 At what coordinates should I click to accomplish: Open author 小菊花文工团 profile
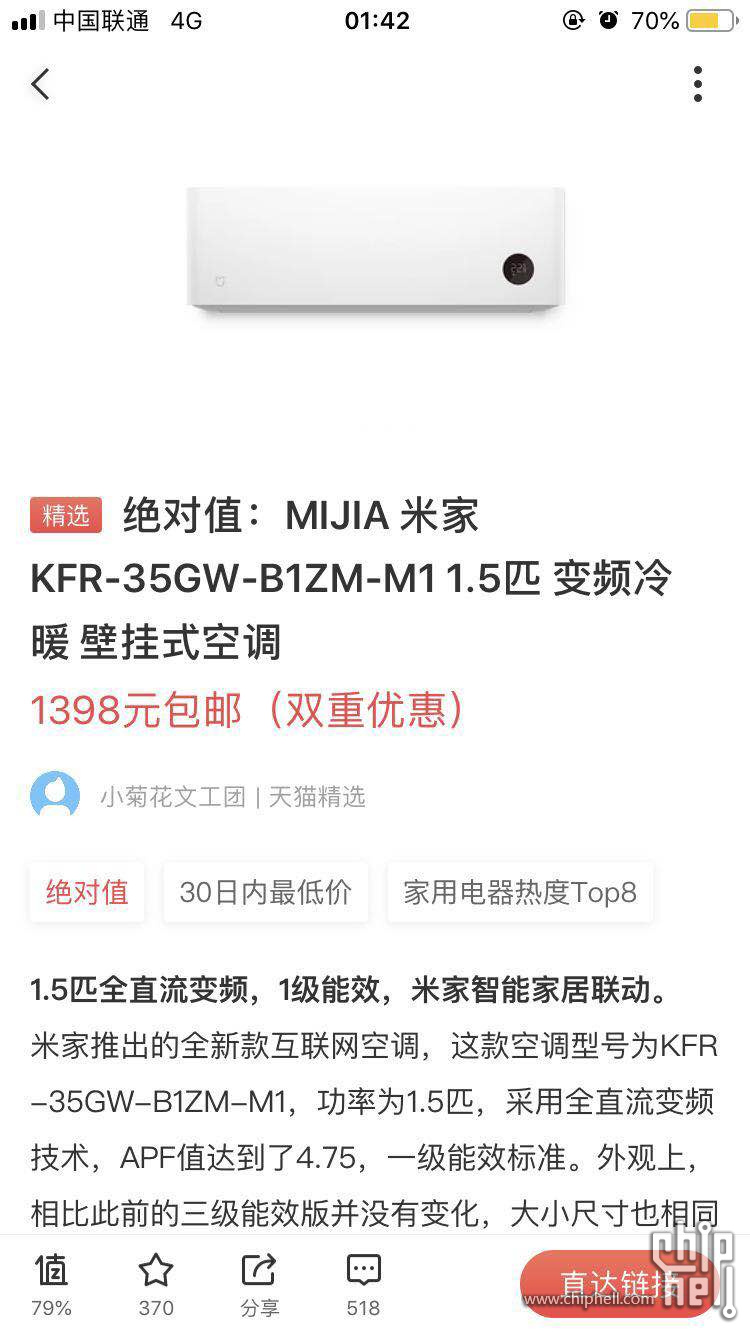coord(172,796)
